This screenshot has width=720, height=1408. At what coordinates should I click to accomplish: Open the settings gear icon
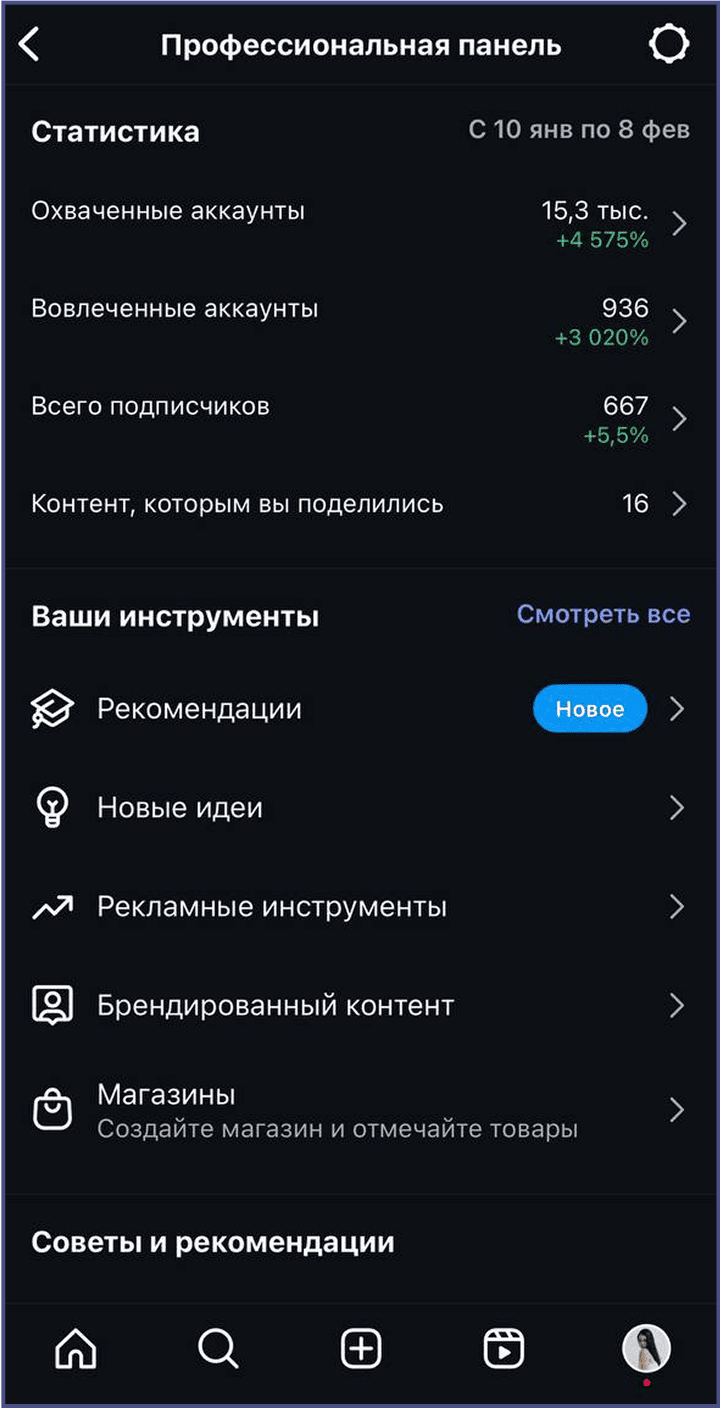(x=668, y=45)
